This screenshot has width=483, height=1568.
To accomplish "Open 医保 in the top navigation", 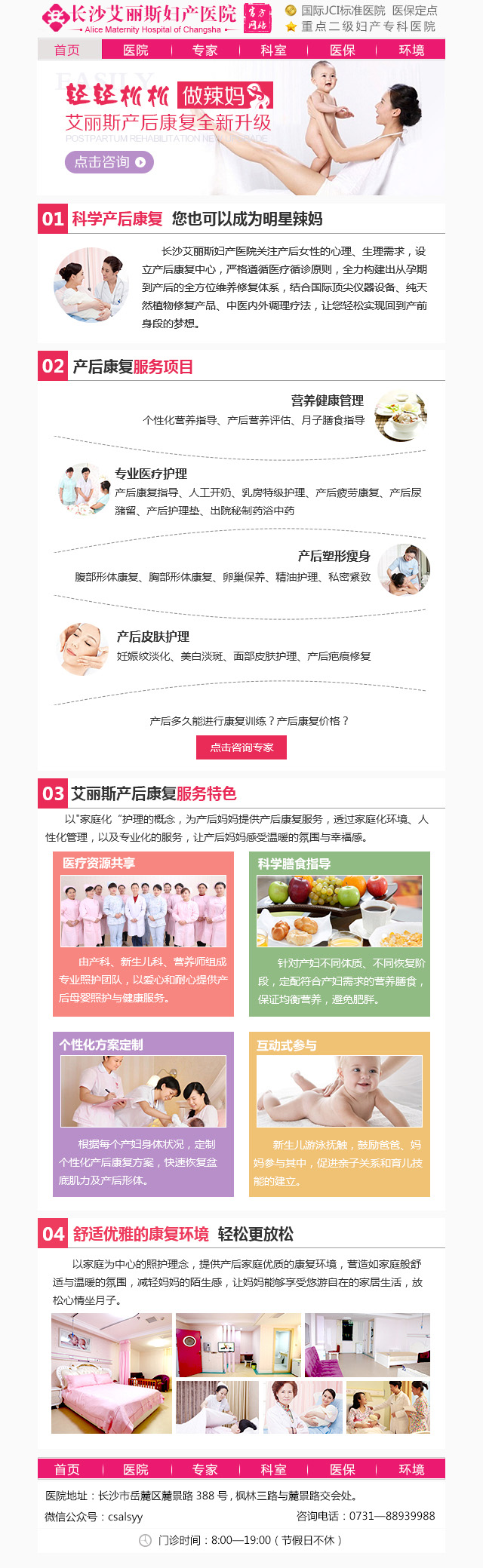I will pos(343,50).
